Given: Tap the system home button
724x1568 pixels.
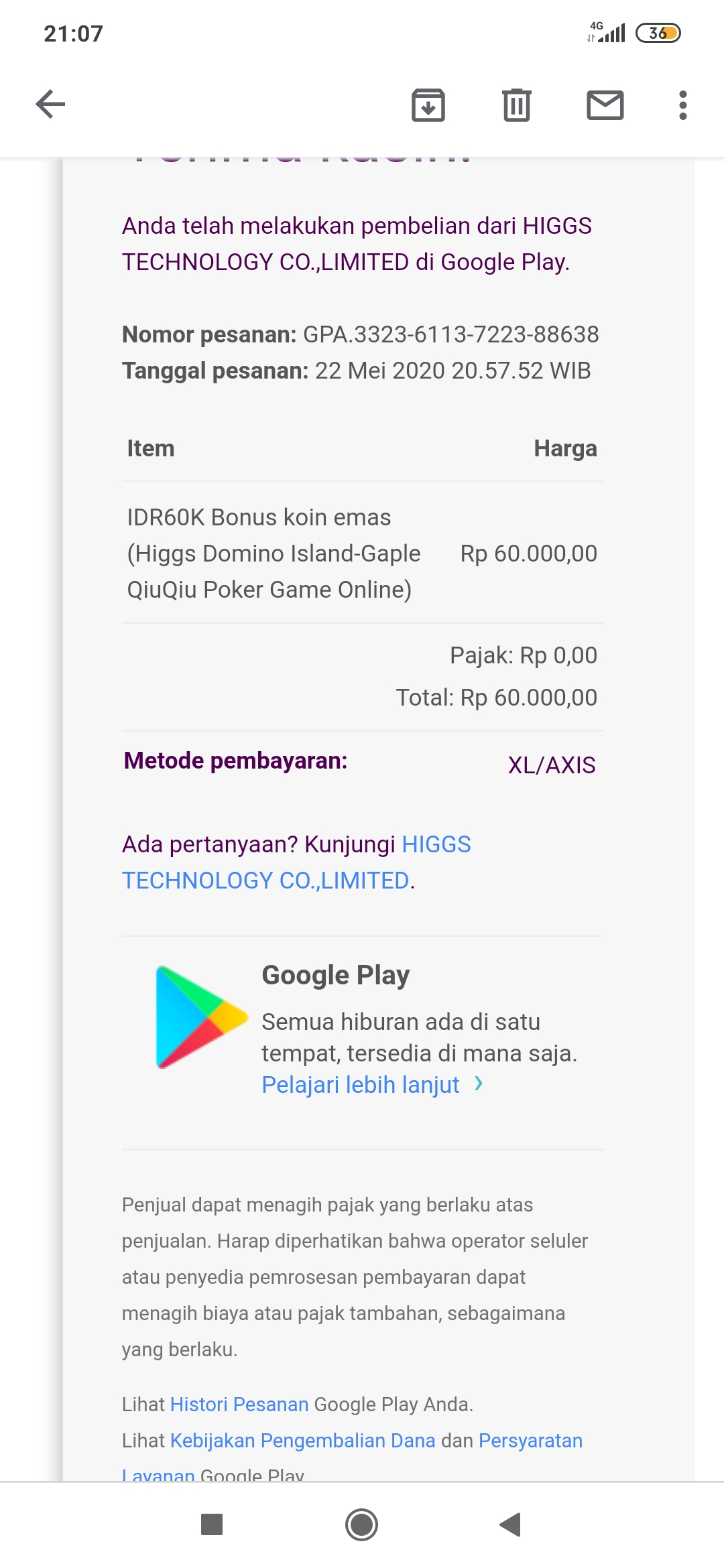Looking at the screenshot, I should 361,1524.
